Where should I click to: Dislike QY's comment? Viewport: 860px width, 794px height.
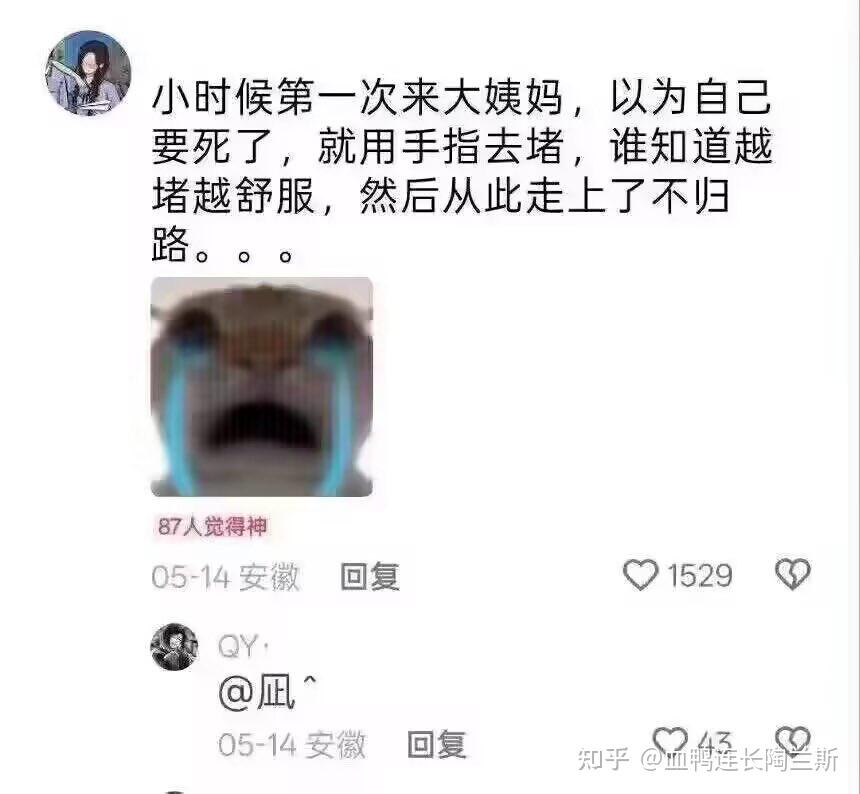coord(793,741)
